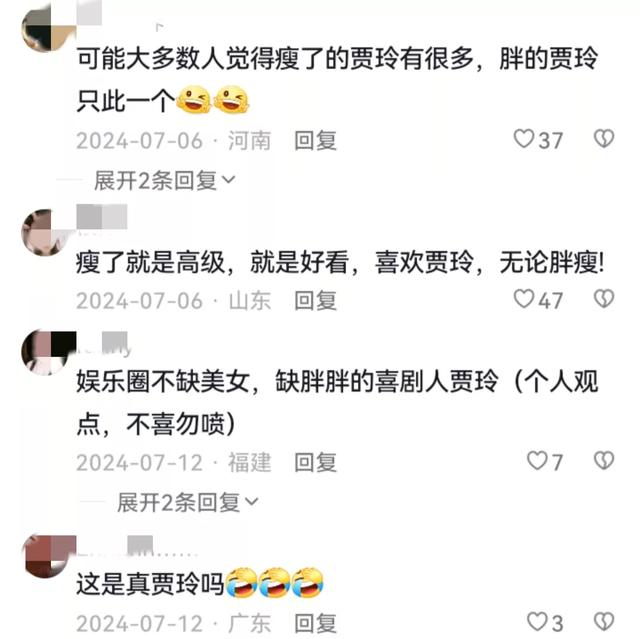640x639 pixels.
Task: Like the Shandong comment with 47 likes
Action: 525,298
